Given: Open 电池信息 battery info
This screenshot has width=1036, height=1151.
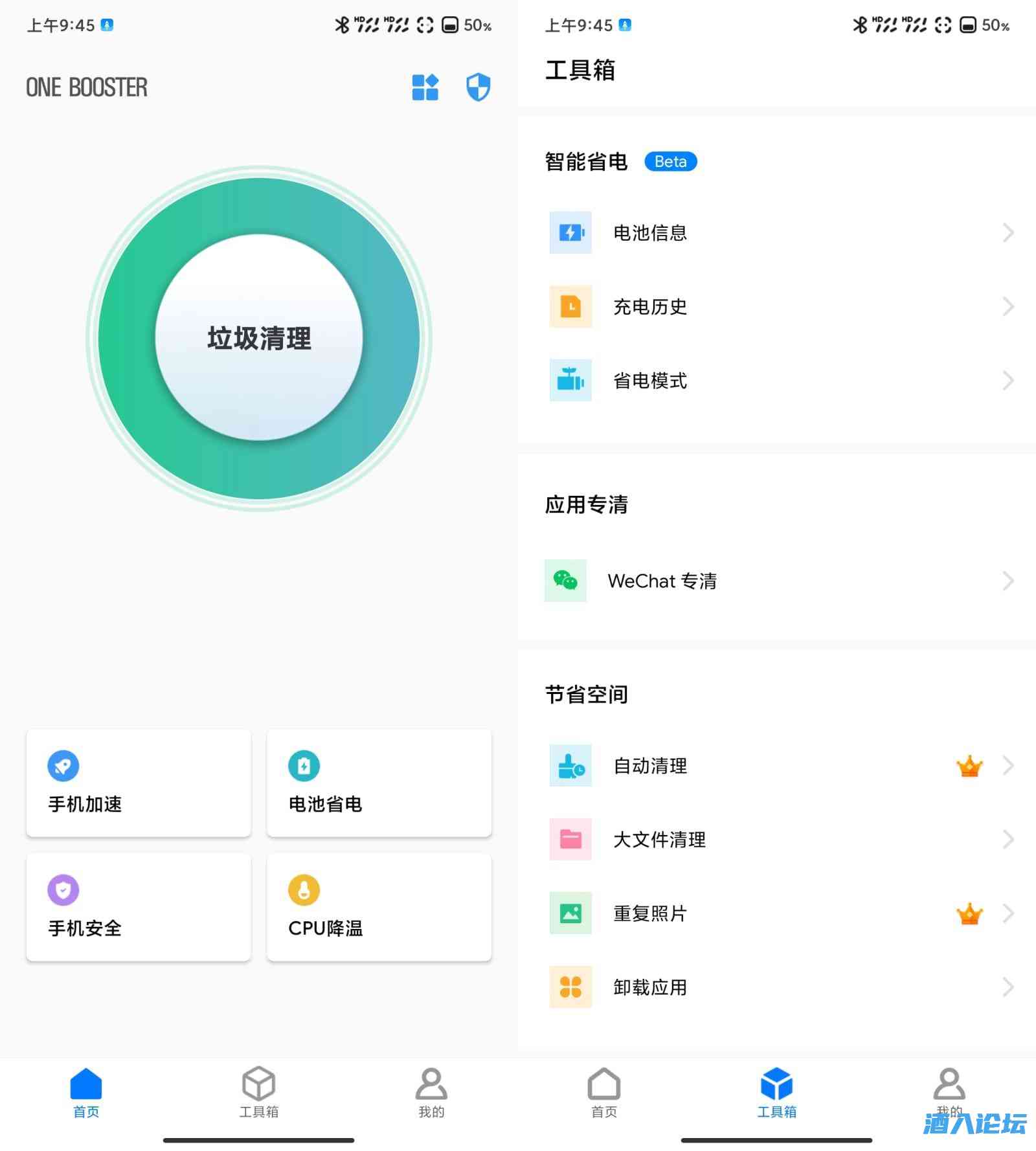Looking at the screenshot, I should 777,232.
